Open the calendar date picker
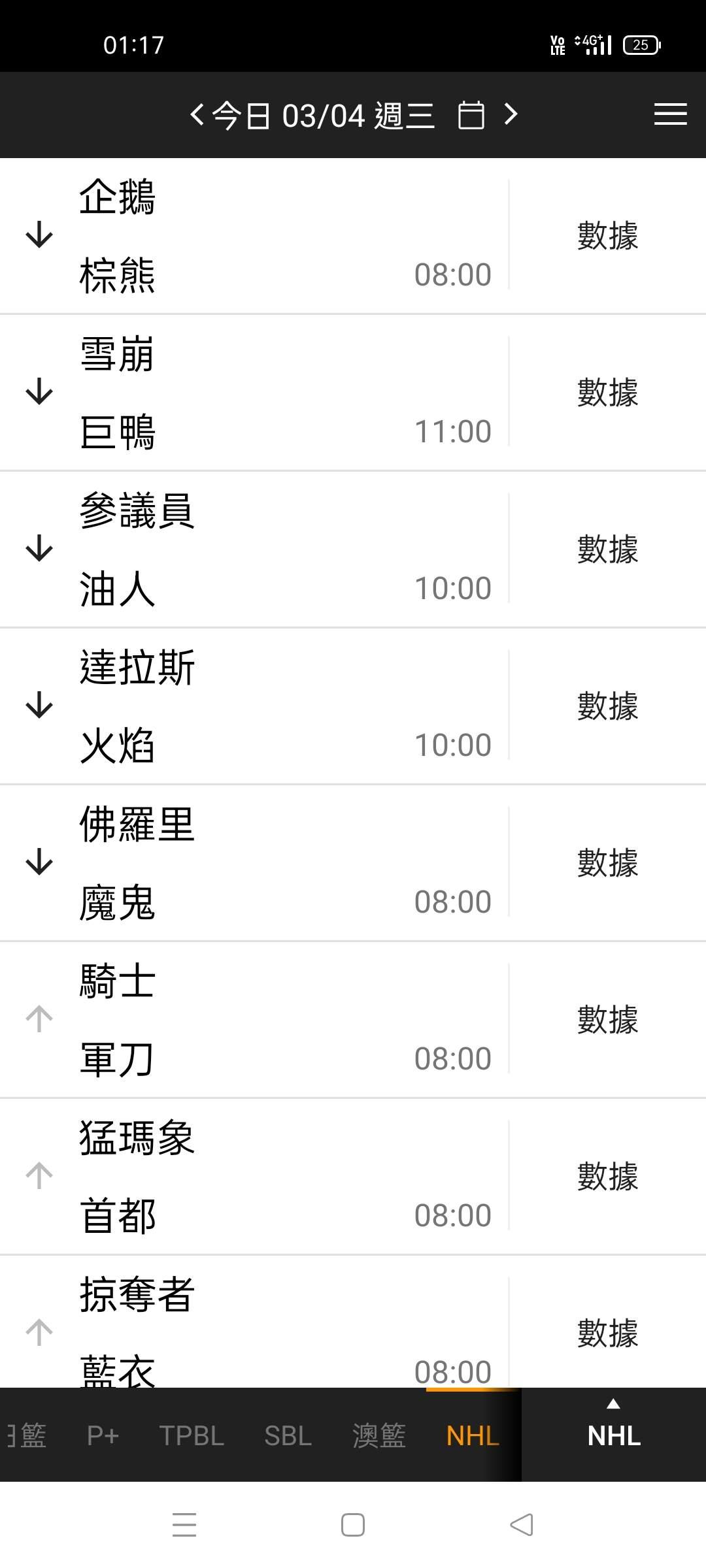Image resolution: width=706 pixels, height=1568 pixels. pyautogui.click(x=471, y=116)
